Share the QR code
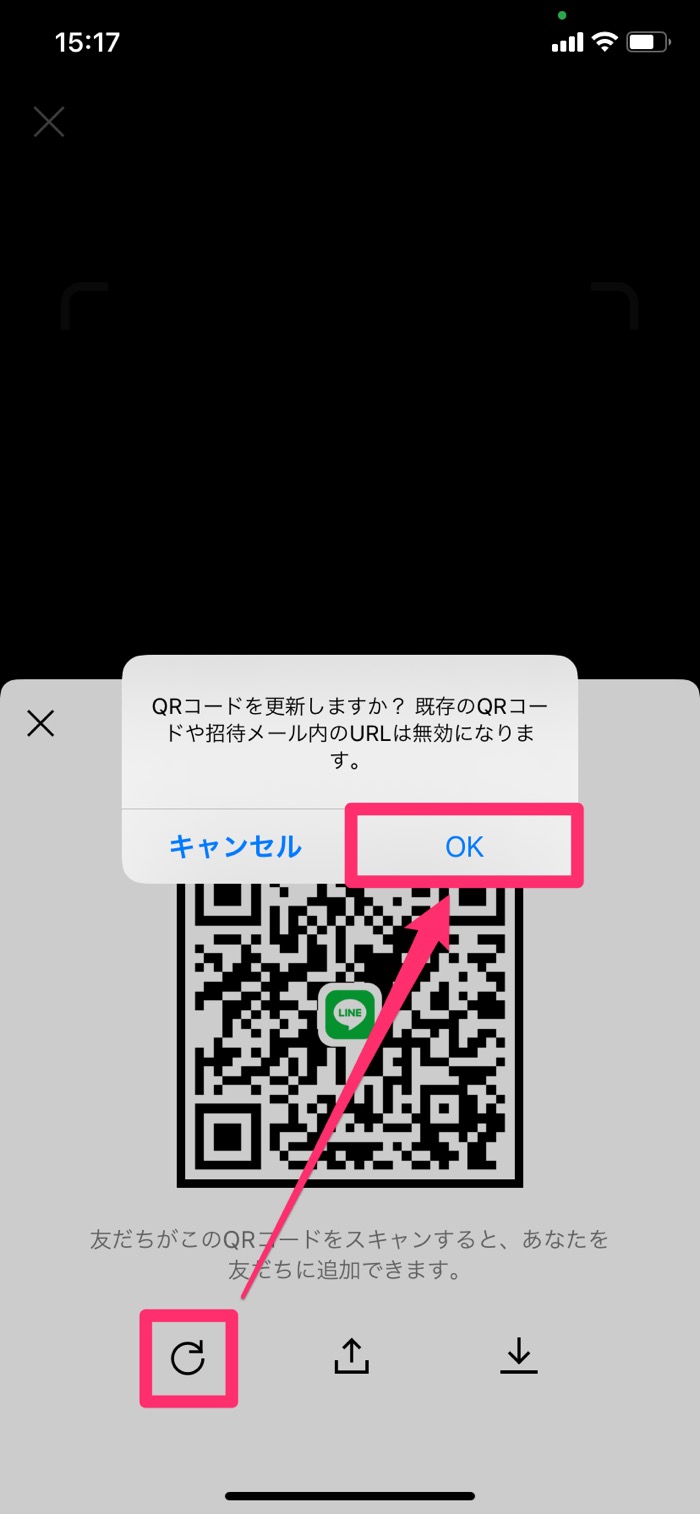Viewport: 700px width, 1514px height. (351, 1356)
